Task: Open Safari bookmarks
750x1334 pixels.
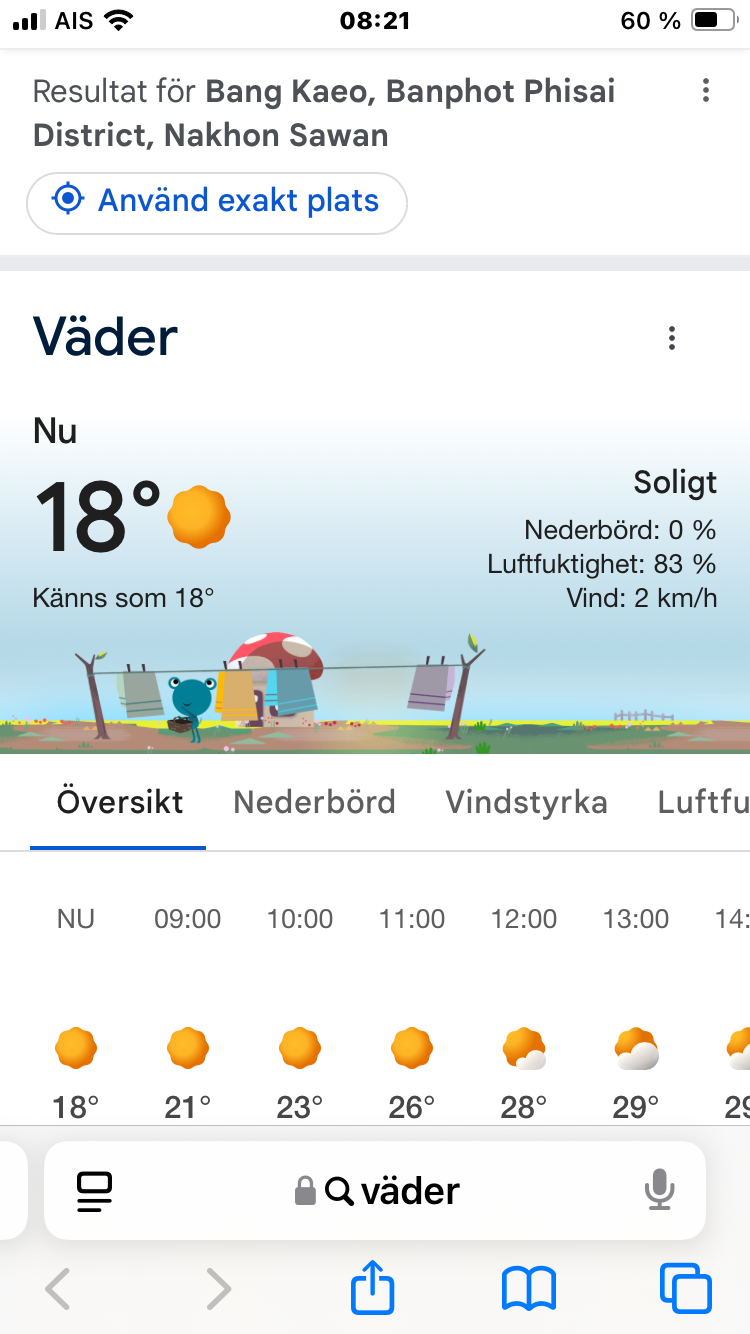Action: pyautogui.click(x=529, y=1289)
